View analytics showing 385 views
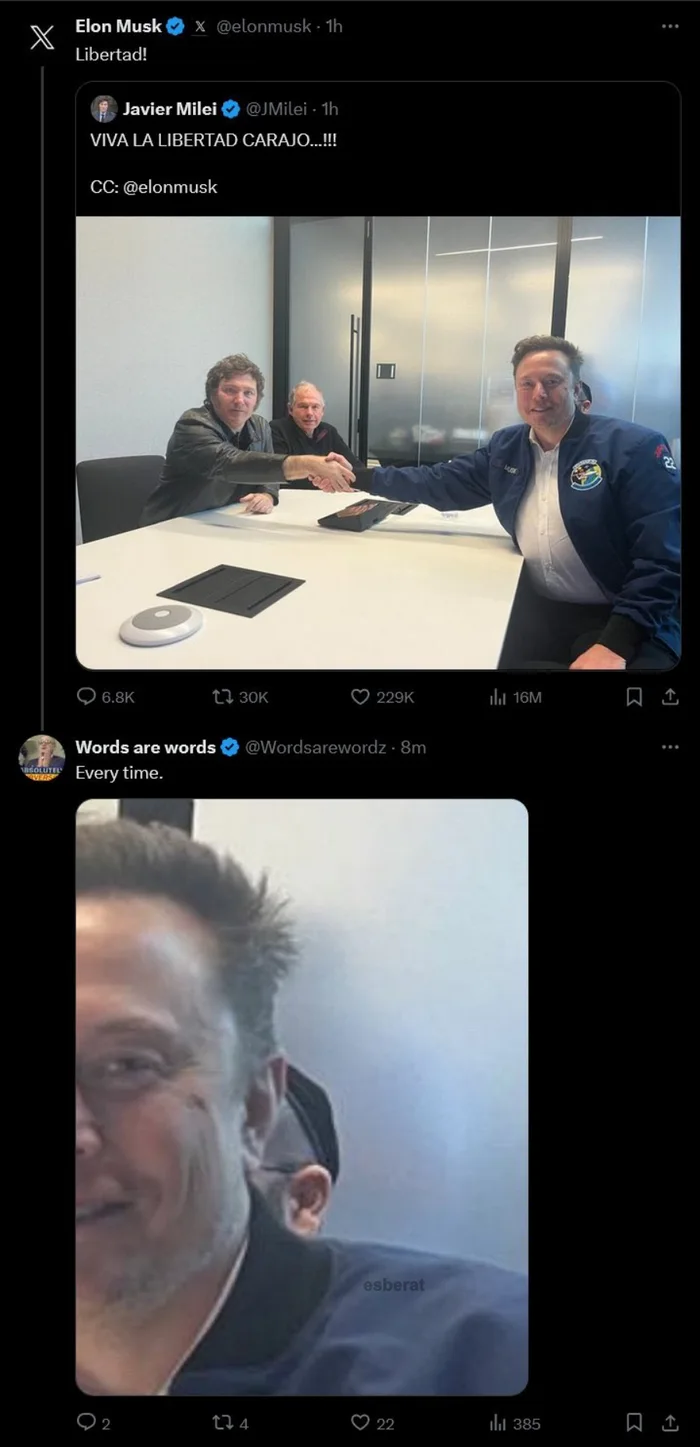This screenshot has width=700, height=1447. (498, 1422)
